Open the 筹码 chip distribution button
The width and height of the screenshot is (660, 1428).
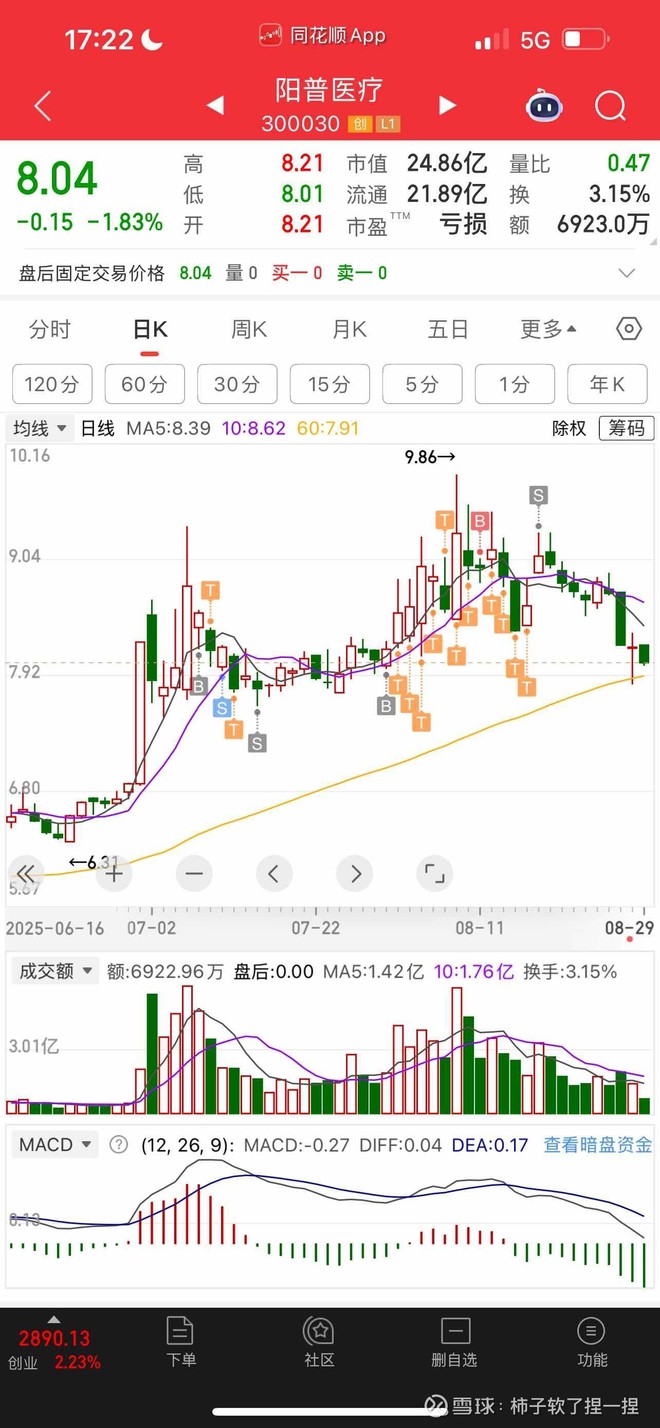(627, 428)
